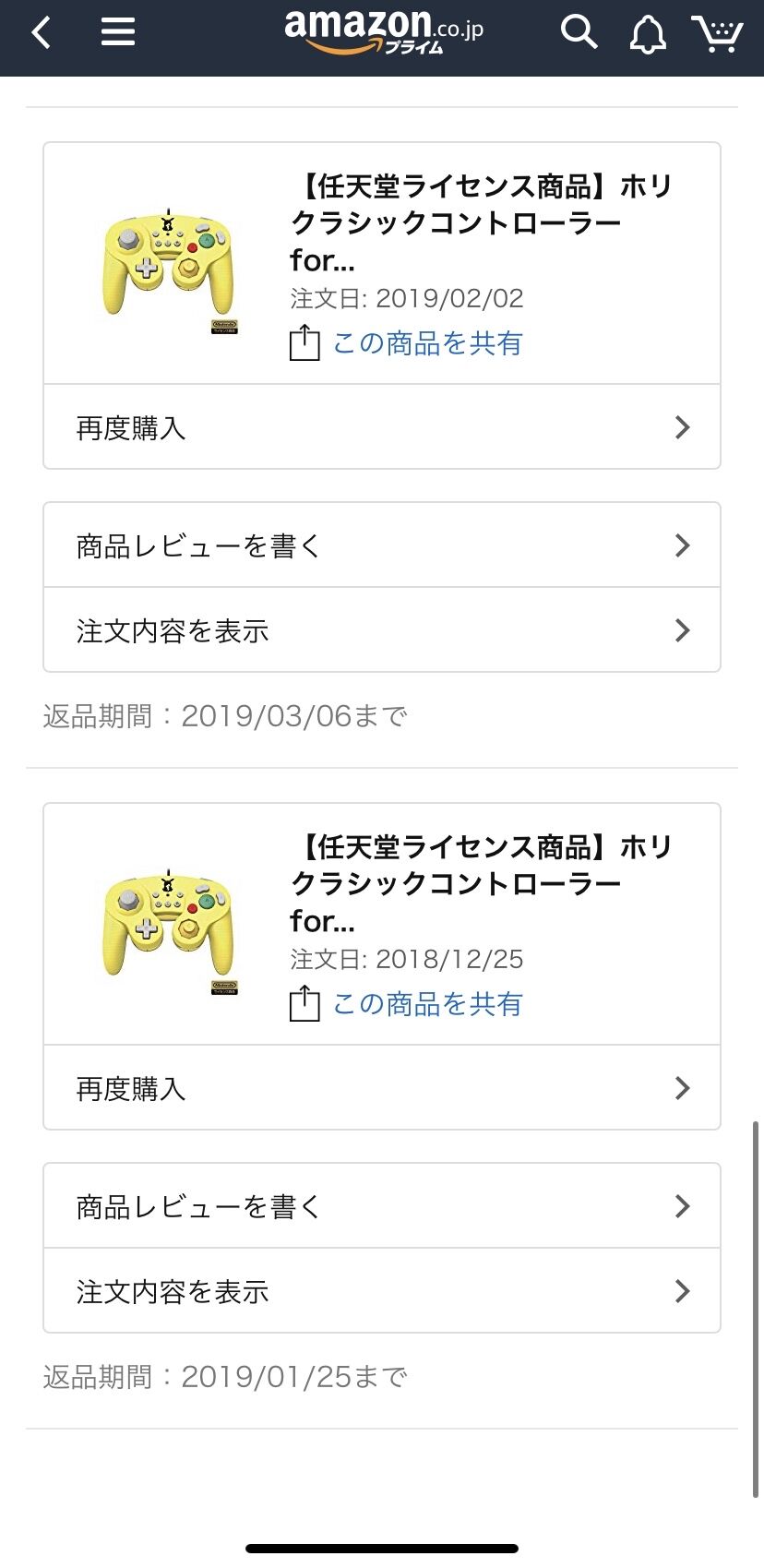The height and width of the screenshot is (1568, 764).
Task: Open the shopping cart icon
Action: click(x=718, y=30)
